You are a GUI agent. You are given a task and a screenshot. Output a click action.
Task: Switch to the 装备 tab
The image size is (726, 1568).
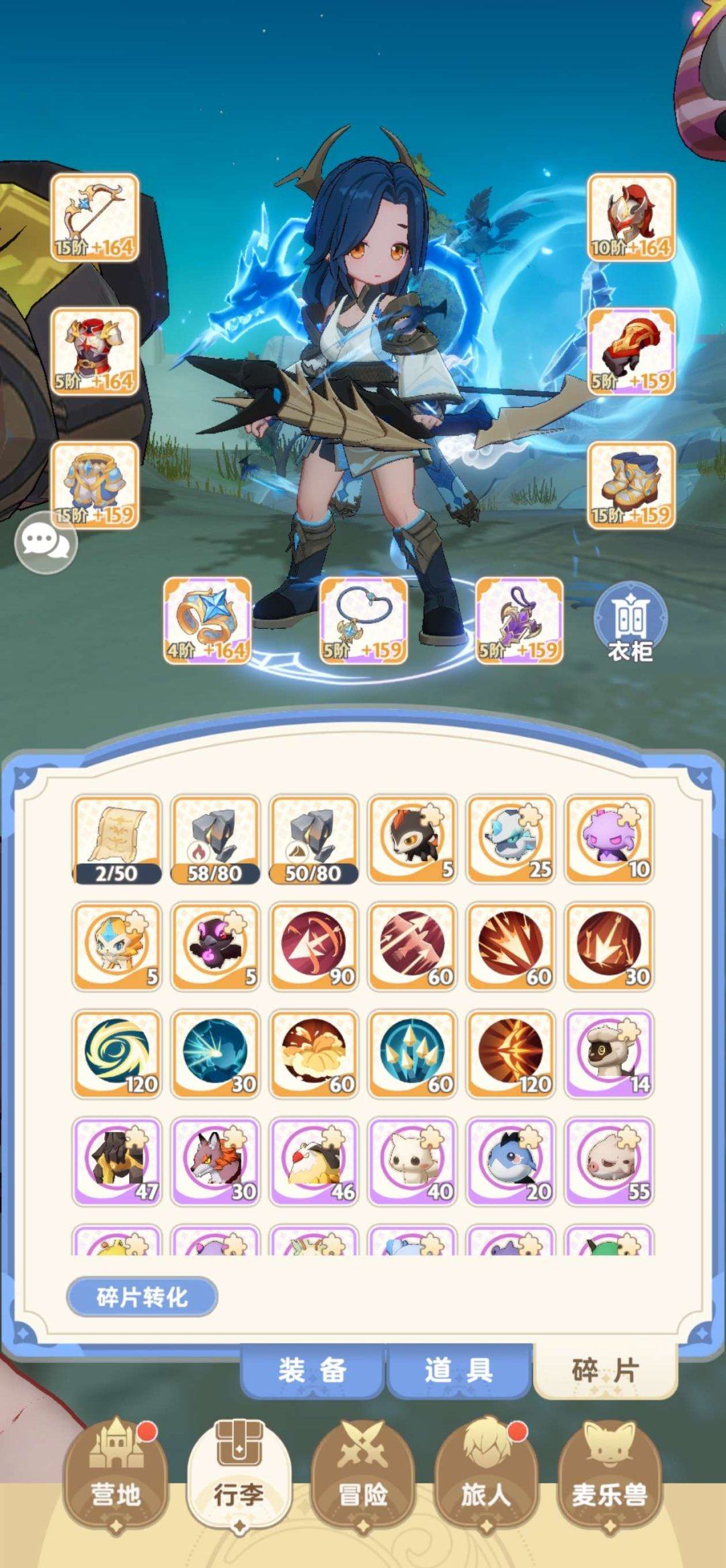313,1370
